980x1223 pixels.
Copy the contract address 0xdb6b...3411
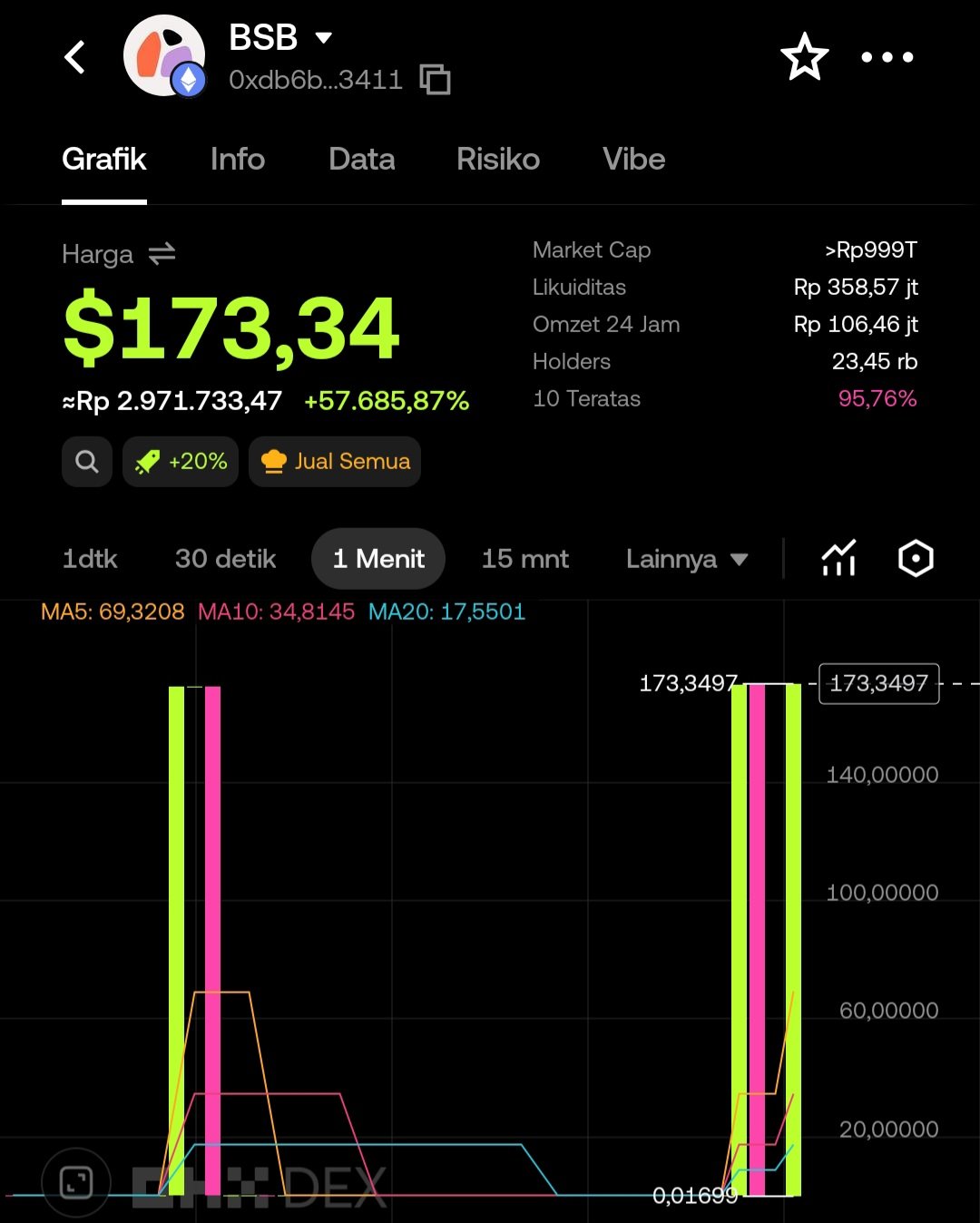[436, 80]
